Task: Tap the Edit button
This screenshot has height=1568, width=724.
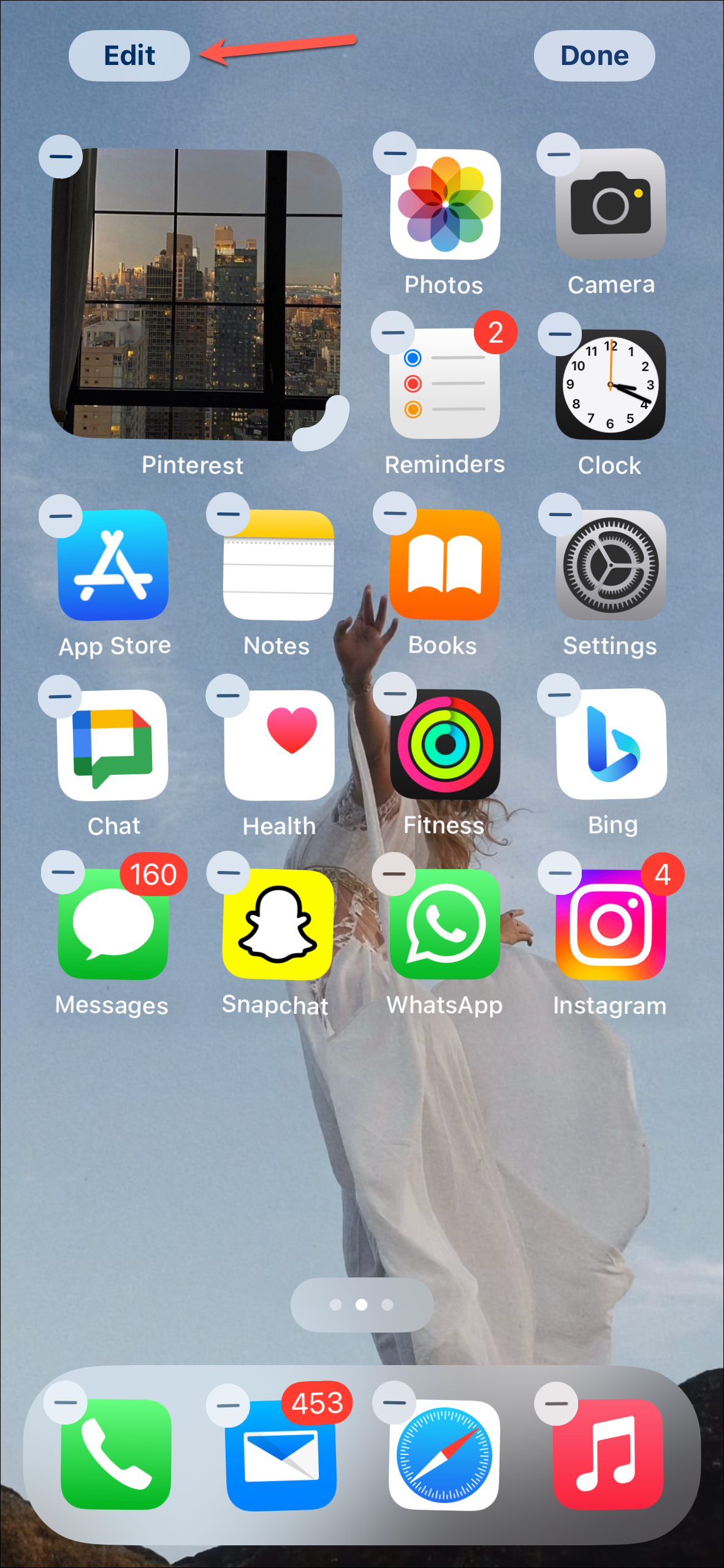Action: tap(129, 56)
